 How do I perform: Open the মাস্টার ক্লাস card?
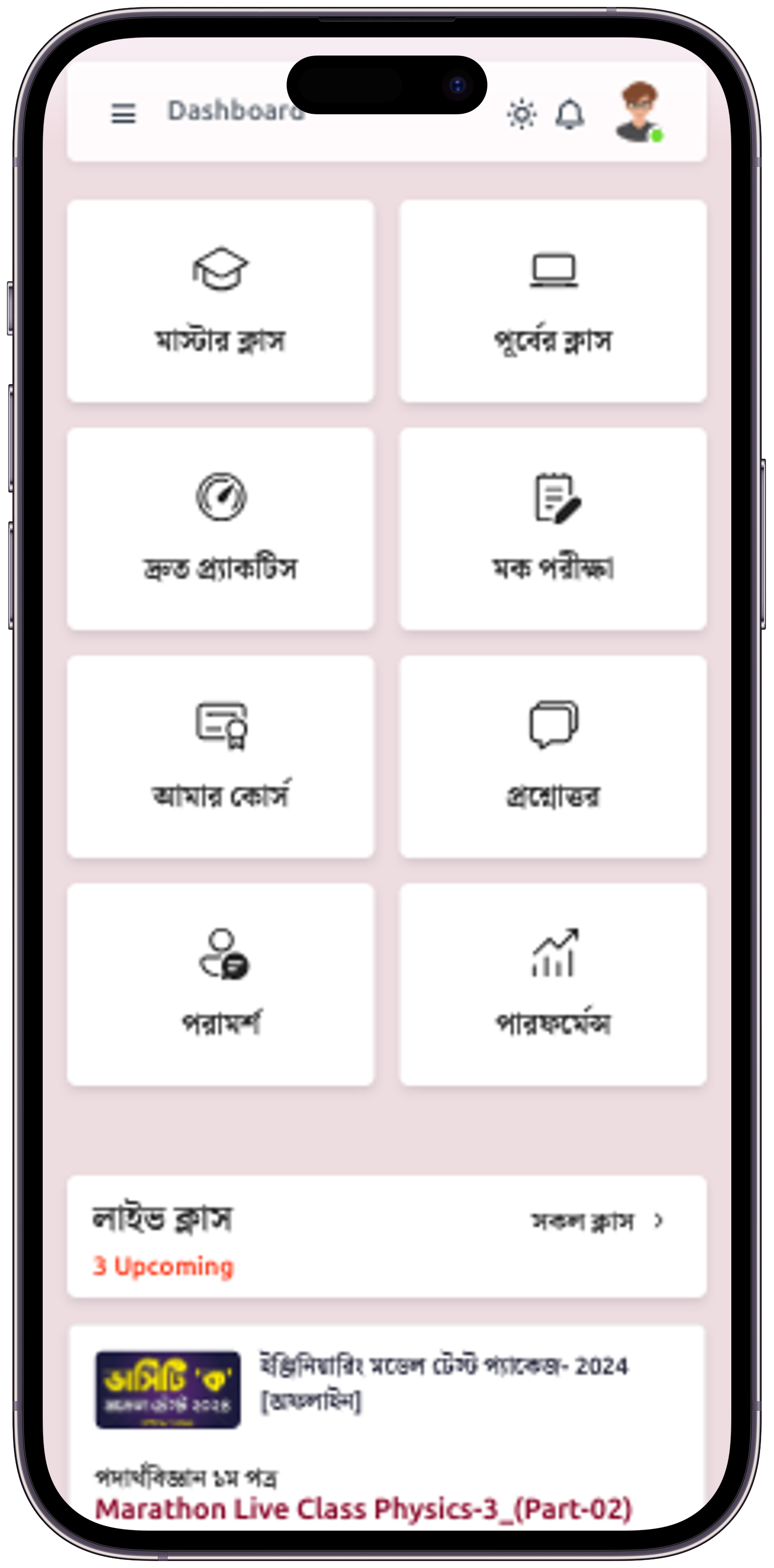pos(220,301)
